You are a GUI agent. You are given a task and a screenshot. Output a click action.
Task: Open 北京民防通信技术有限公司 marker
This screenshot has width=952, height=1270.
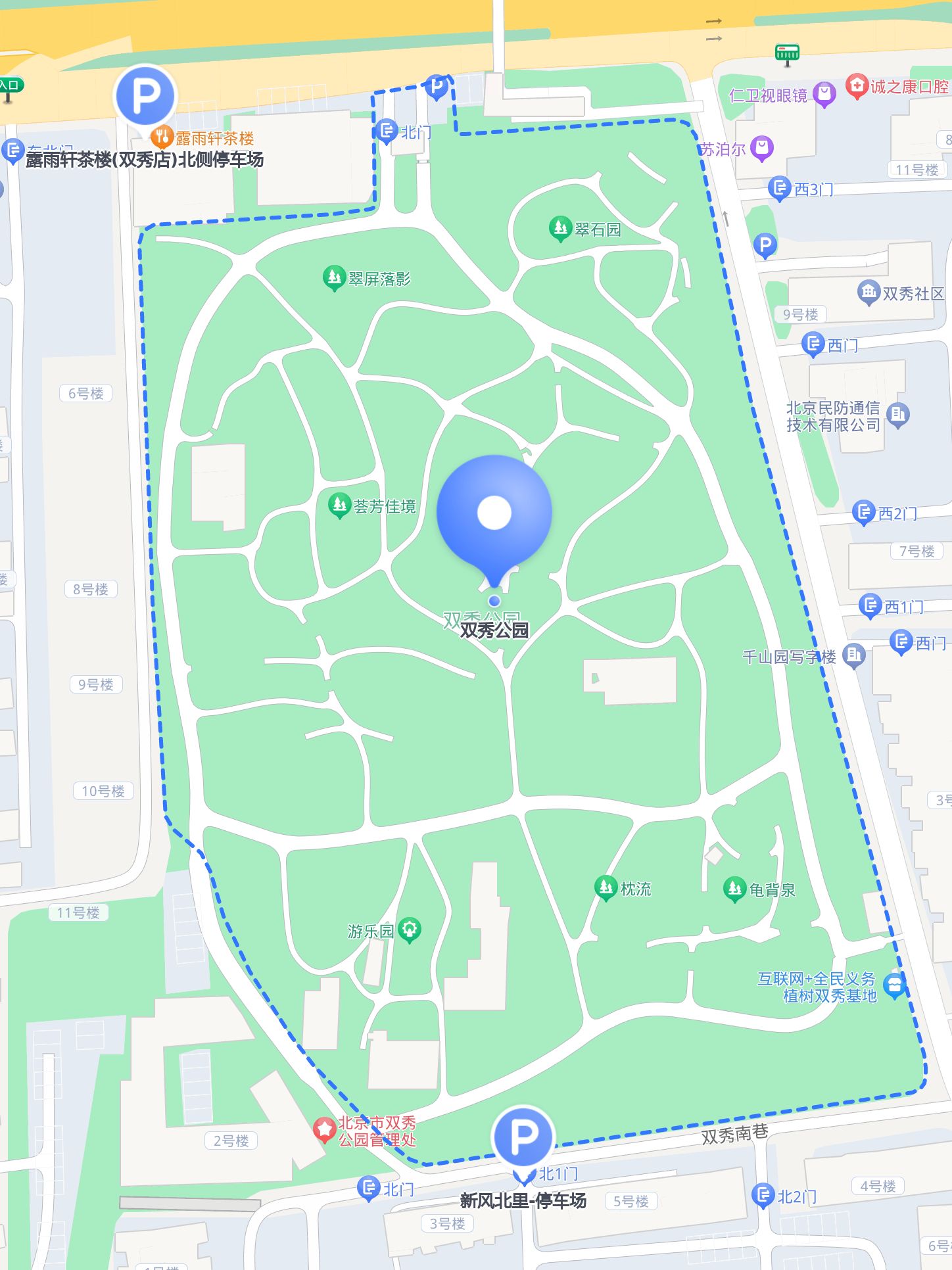897,415
